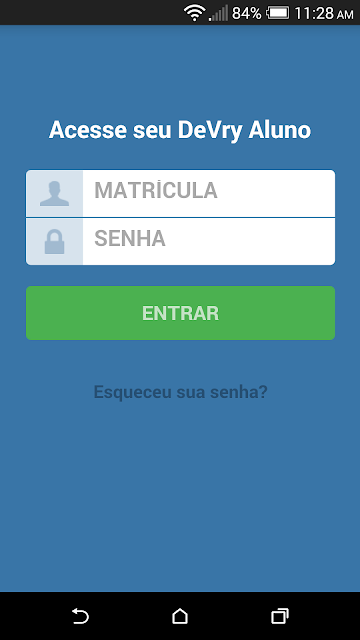
Task: Go back with the system back button
Action: pyautogui.click(x=80, y=616)
